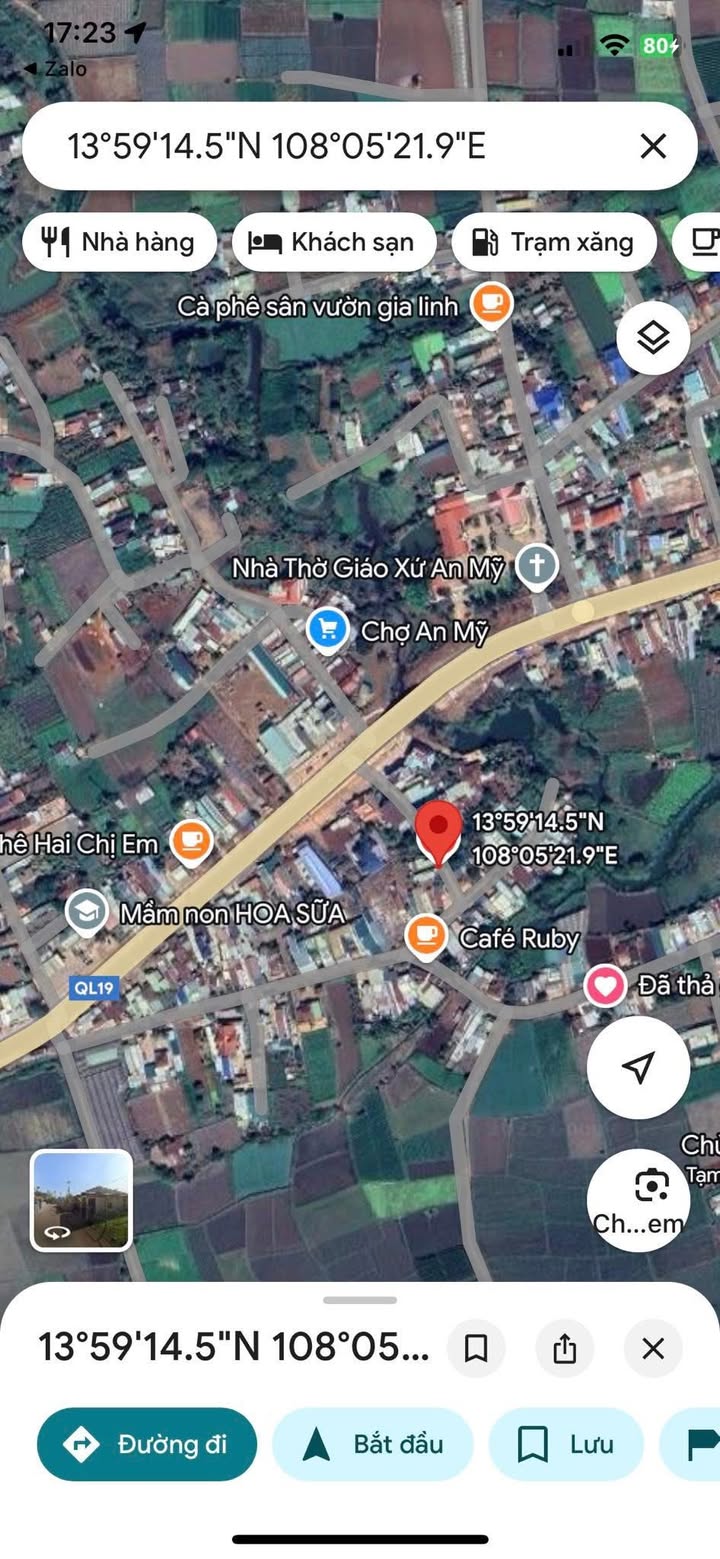The height and width of the screenshot is (1559, 720).
Task: Open the map layers button
Action: click(653, 338)
